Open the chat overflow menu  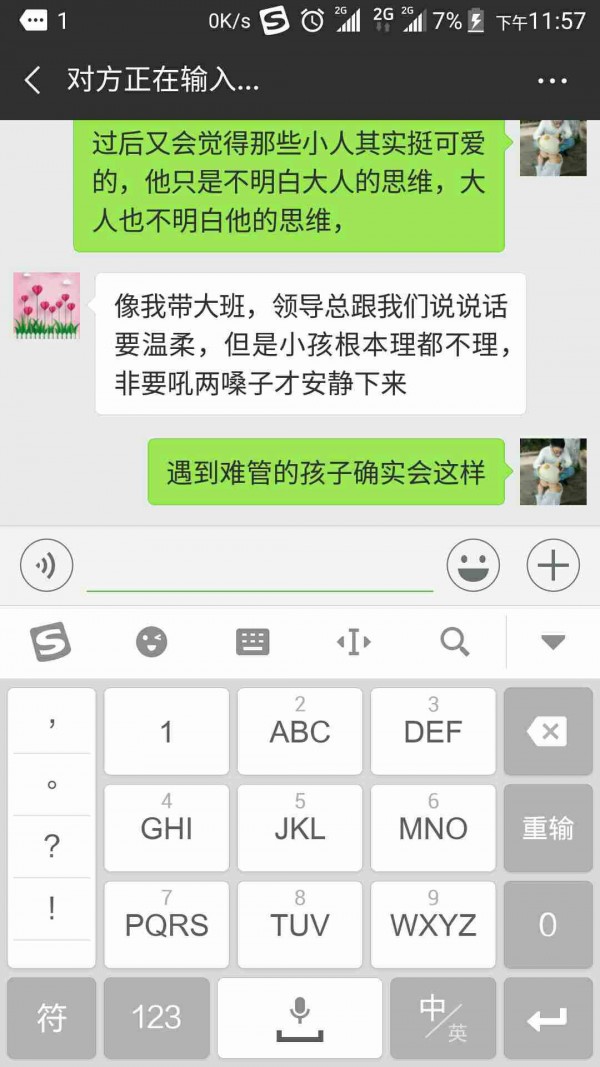(552, 81)
